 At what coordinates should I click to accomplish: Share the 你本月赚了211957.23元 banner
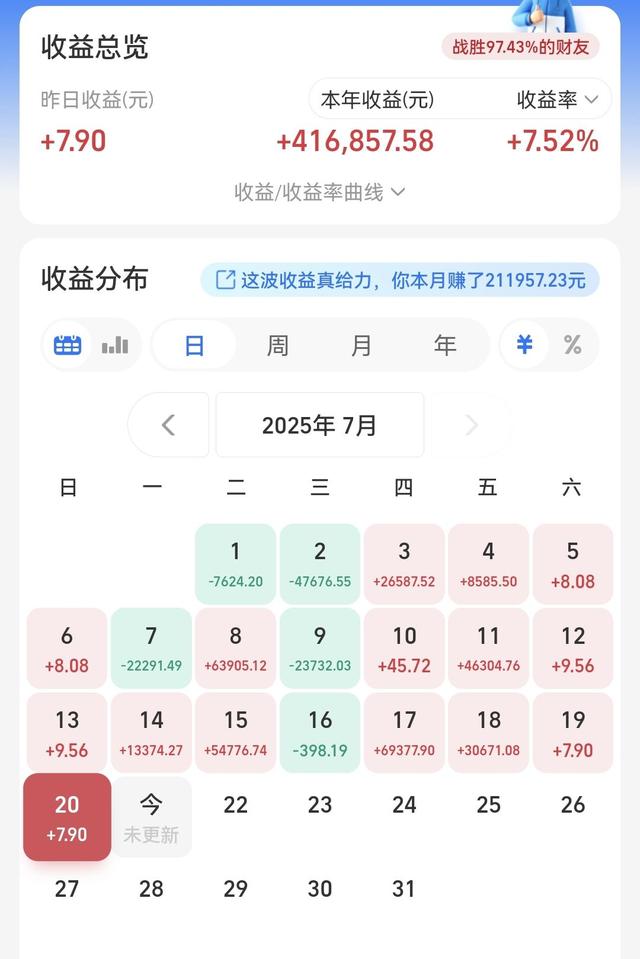pyautogui.click(x=399, y=280)
